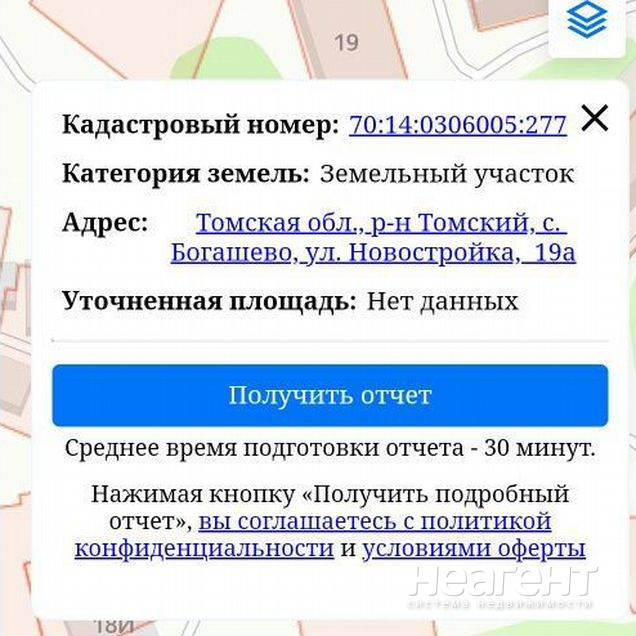Tap the Получить отчет button
The width and height of the screenshot is (636, 636).
coord(330,395)
